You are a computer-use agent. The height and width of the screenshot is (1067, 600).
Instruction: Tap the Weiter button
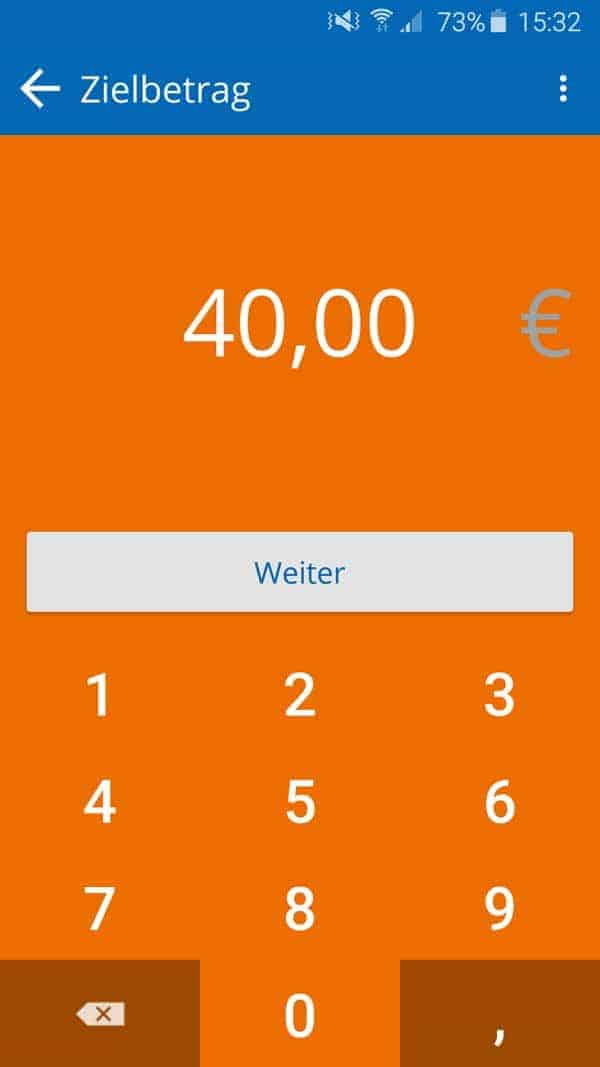pyautogui.click(x=300, y=572)
